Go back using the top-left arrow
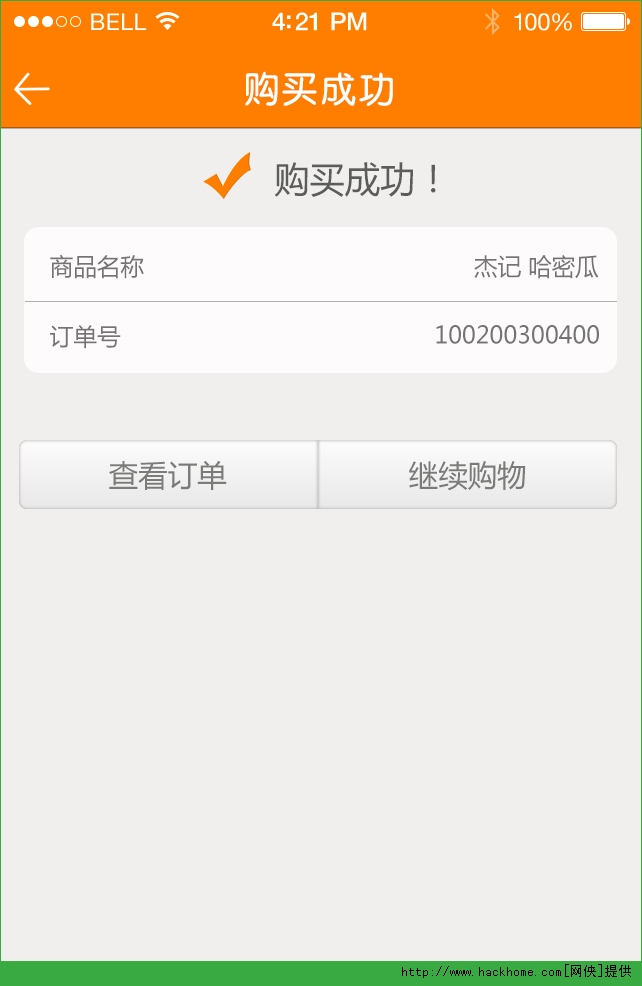The image size is (642, 986). pyautogui.click(x=32, y=90)
